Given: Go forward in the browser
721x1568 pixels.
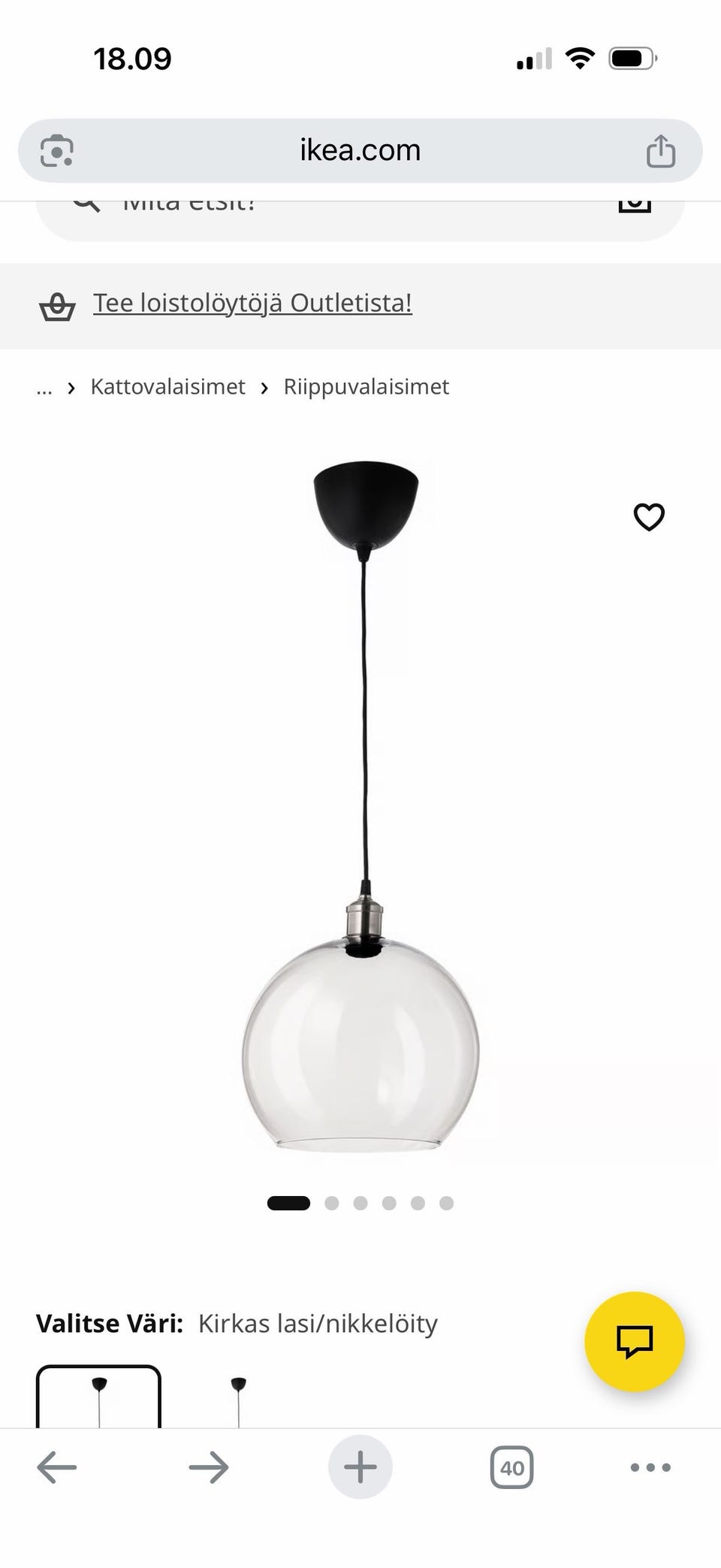Looking at the screenshot, I should pos(209,1467).
